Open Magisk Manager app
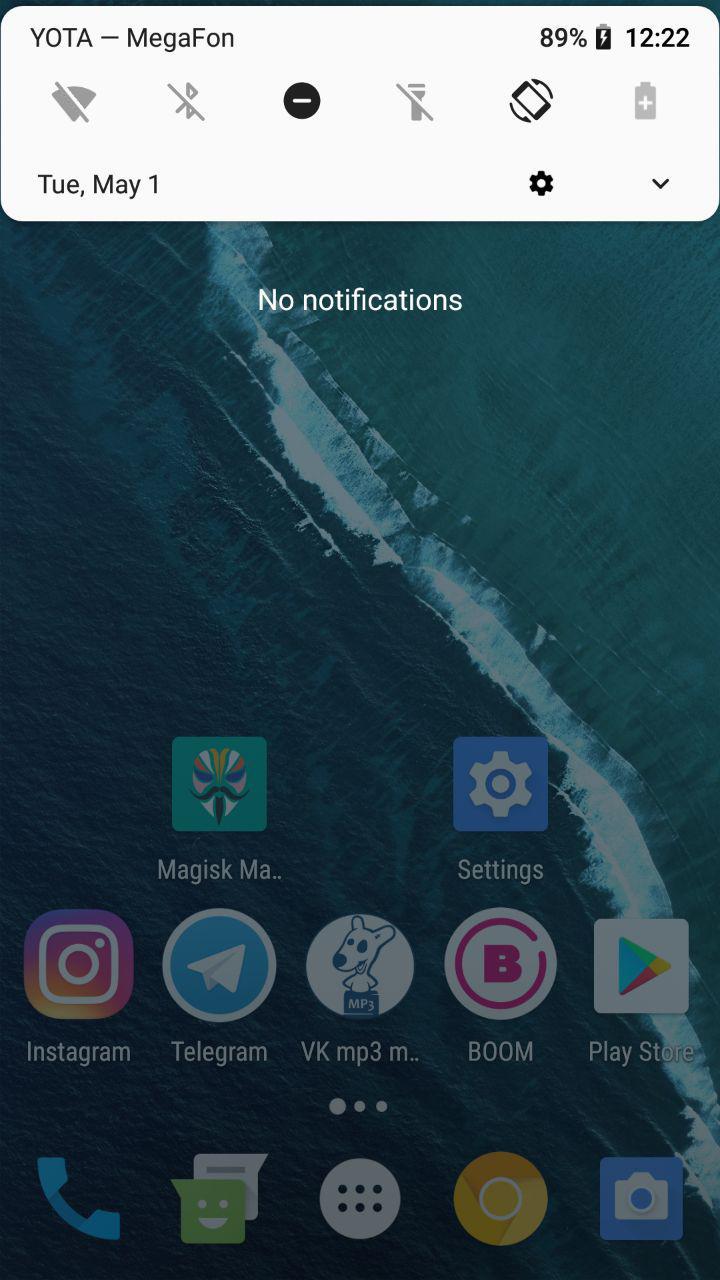The width and height of the screenshot is (720, 1280). pos(219,785)
